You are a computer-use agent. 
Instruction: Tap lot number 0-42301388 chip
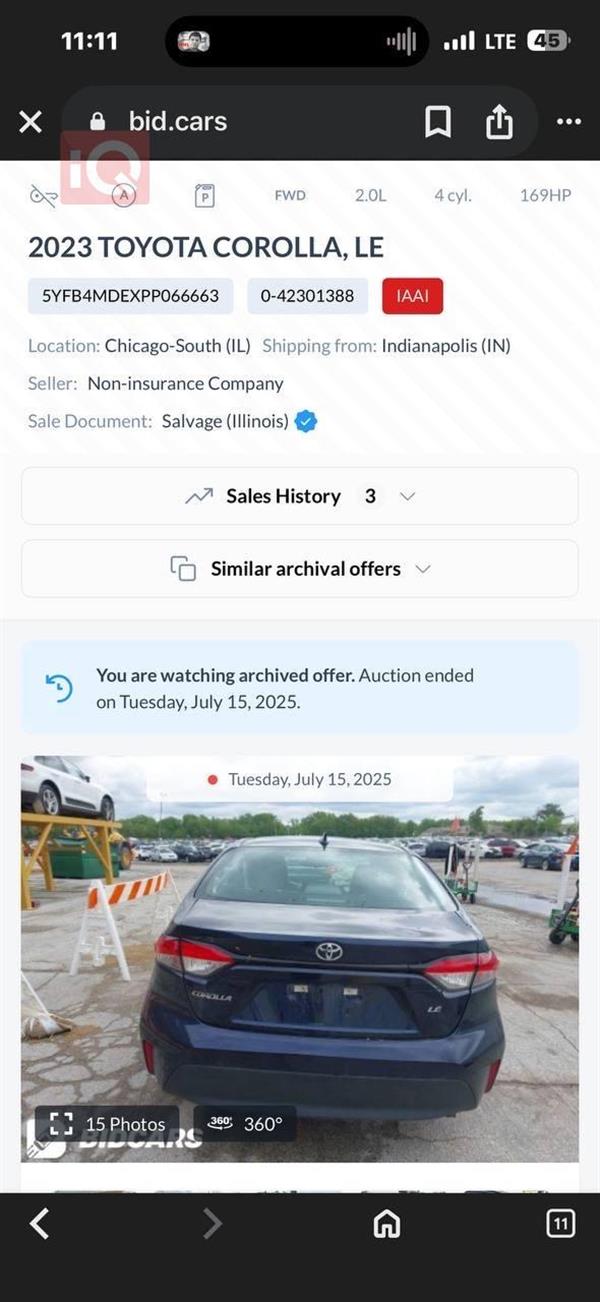click(x=307, y=296)
